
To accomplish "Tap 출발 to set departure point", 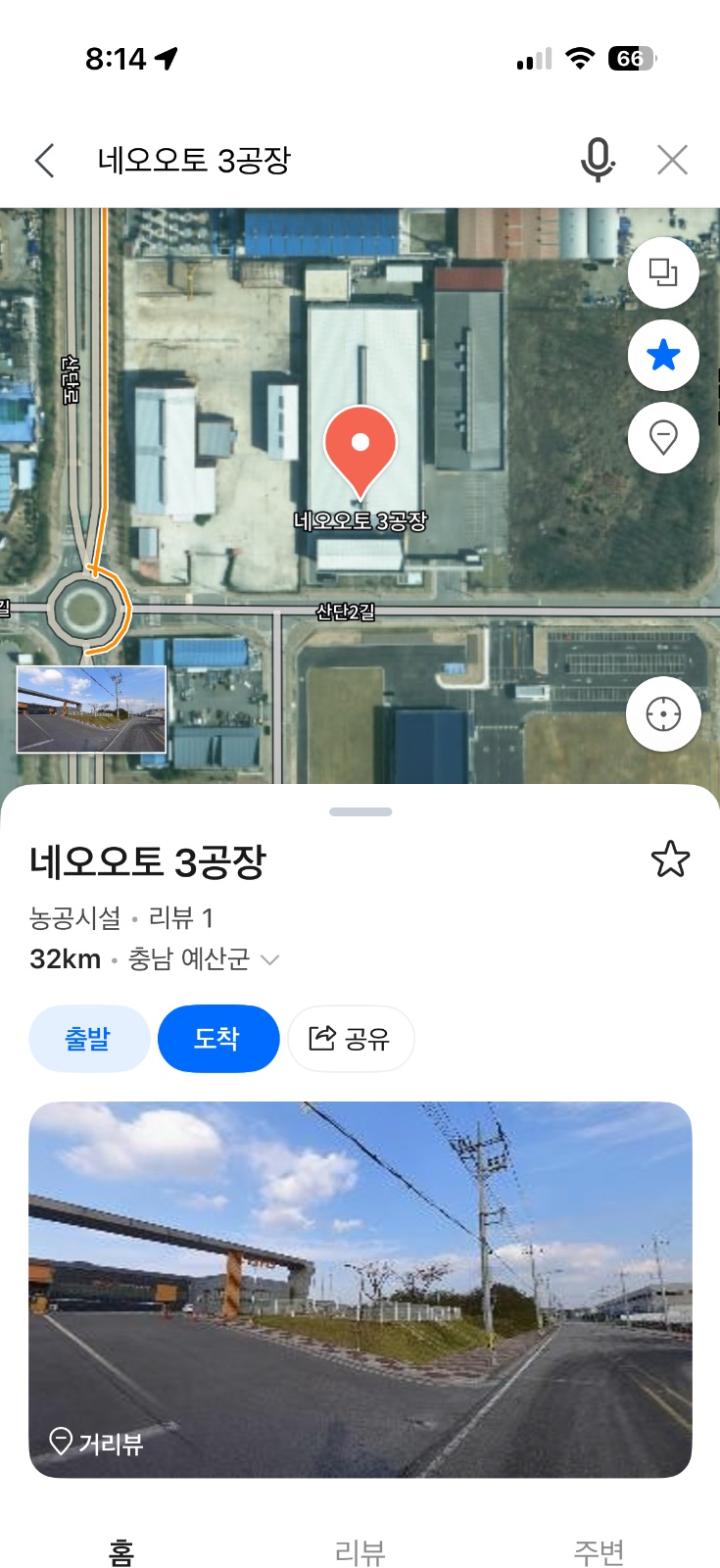I will [89, 1038].
